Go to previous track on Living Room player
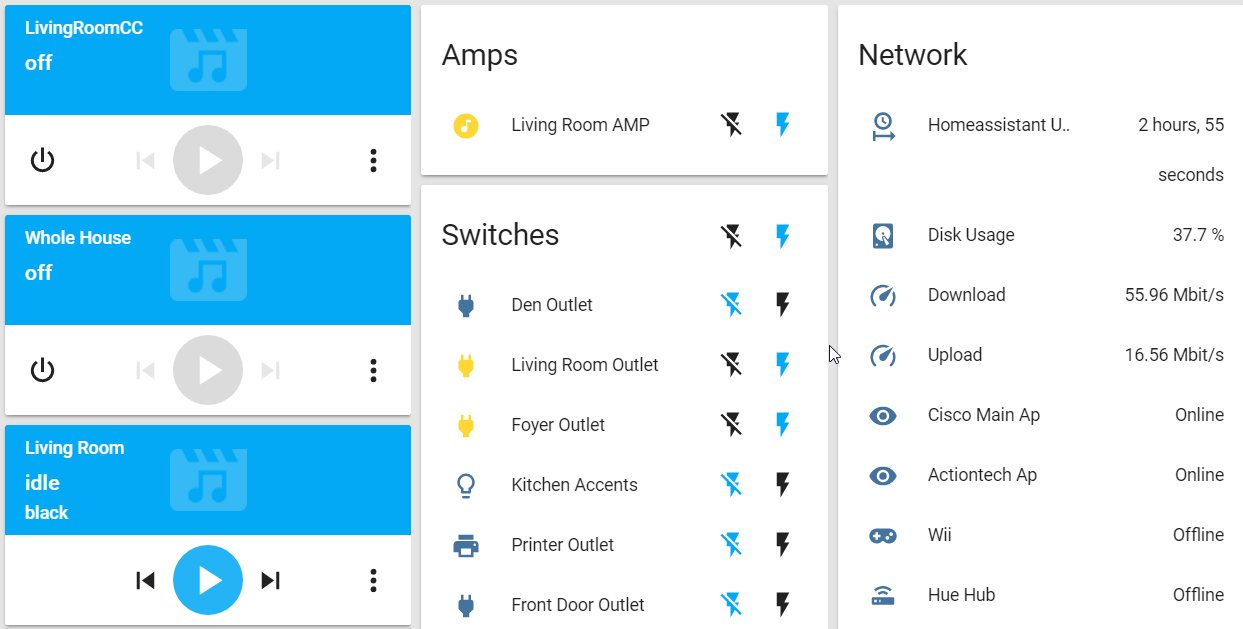The image size is (1243, 629). 146,580
